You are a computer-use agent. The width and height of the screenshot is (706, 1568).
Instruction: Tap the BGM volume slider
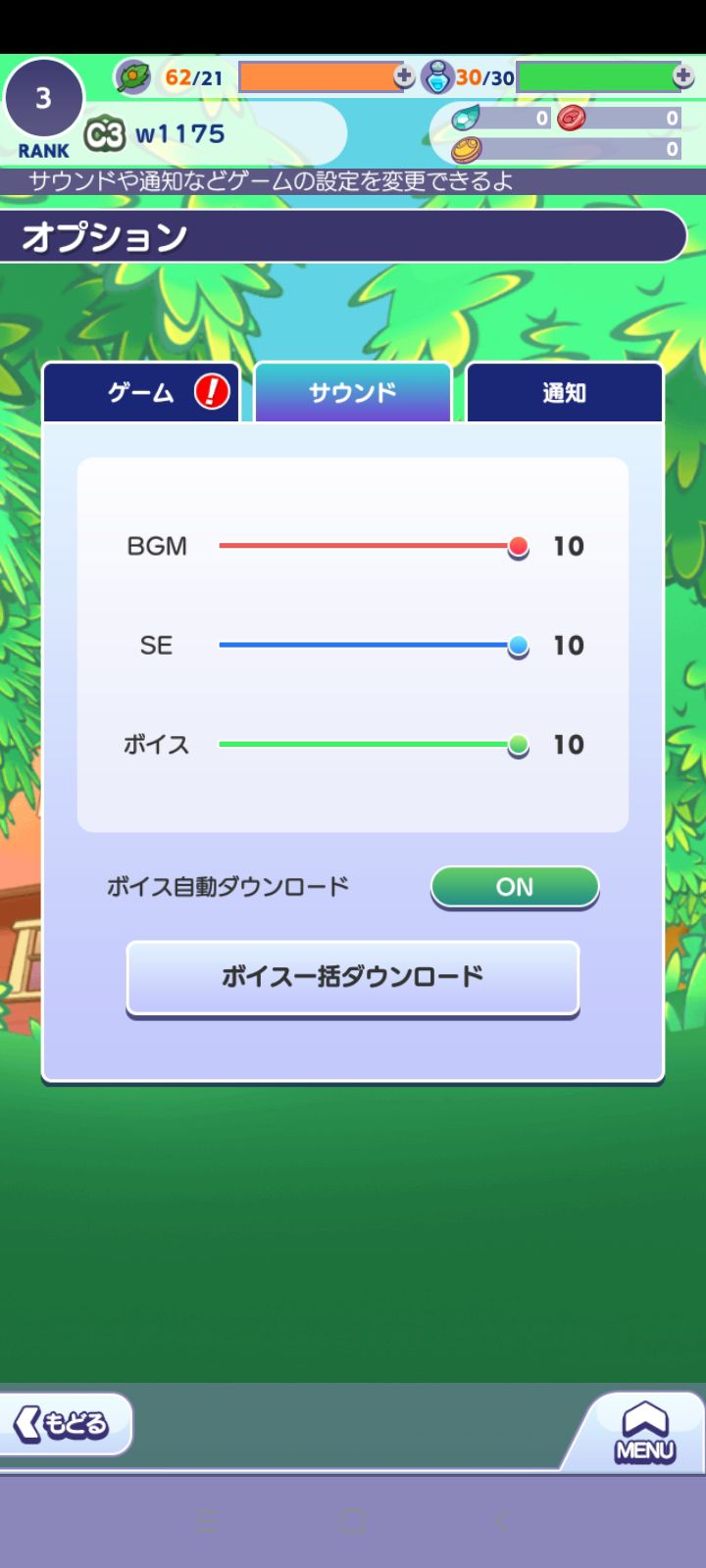click(x=368, y=546)
